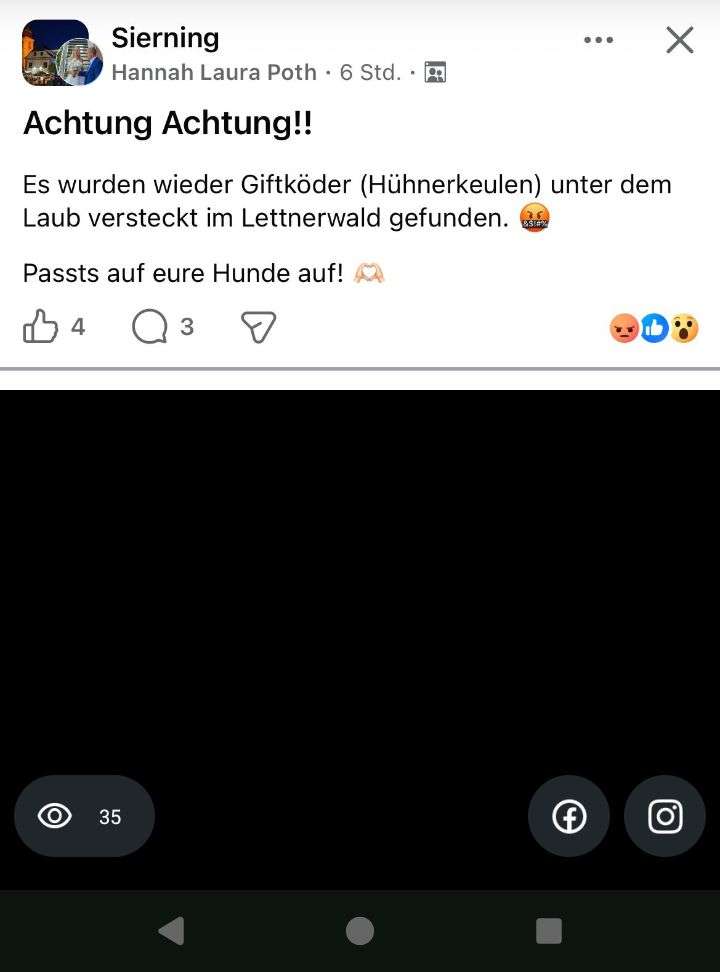Screen dimensions: 720x972
Task: Tap the surprised reaction emoji
Action: 684,327
